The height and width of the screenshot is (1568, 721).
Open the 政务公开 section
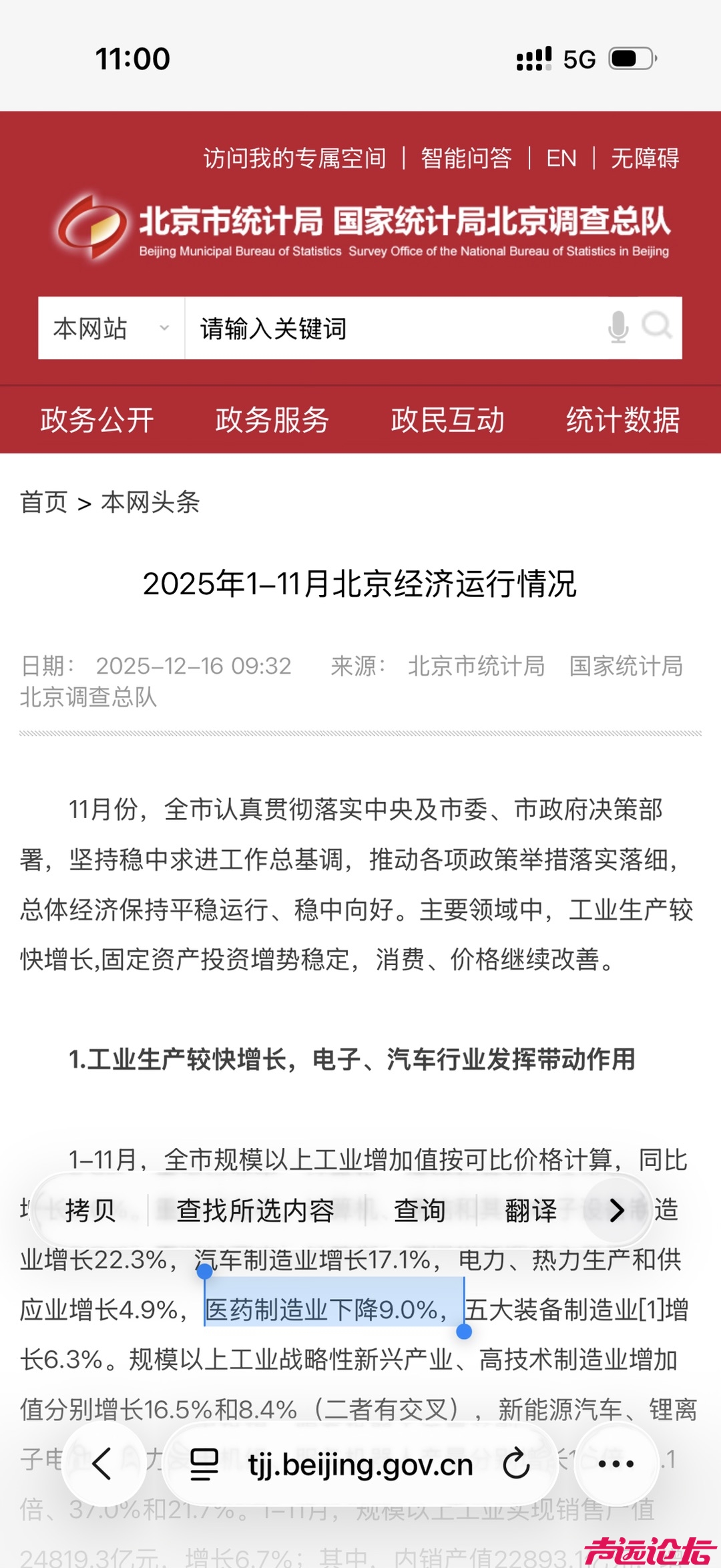97,420
